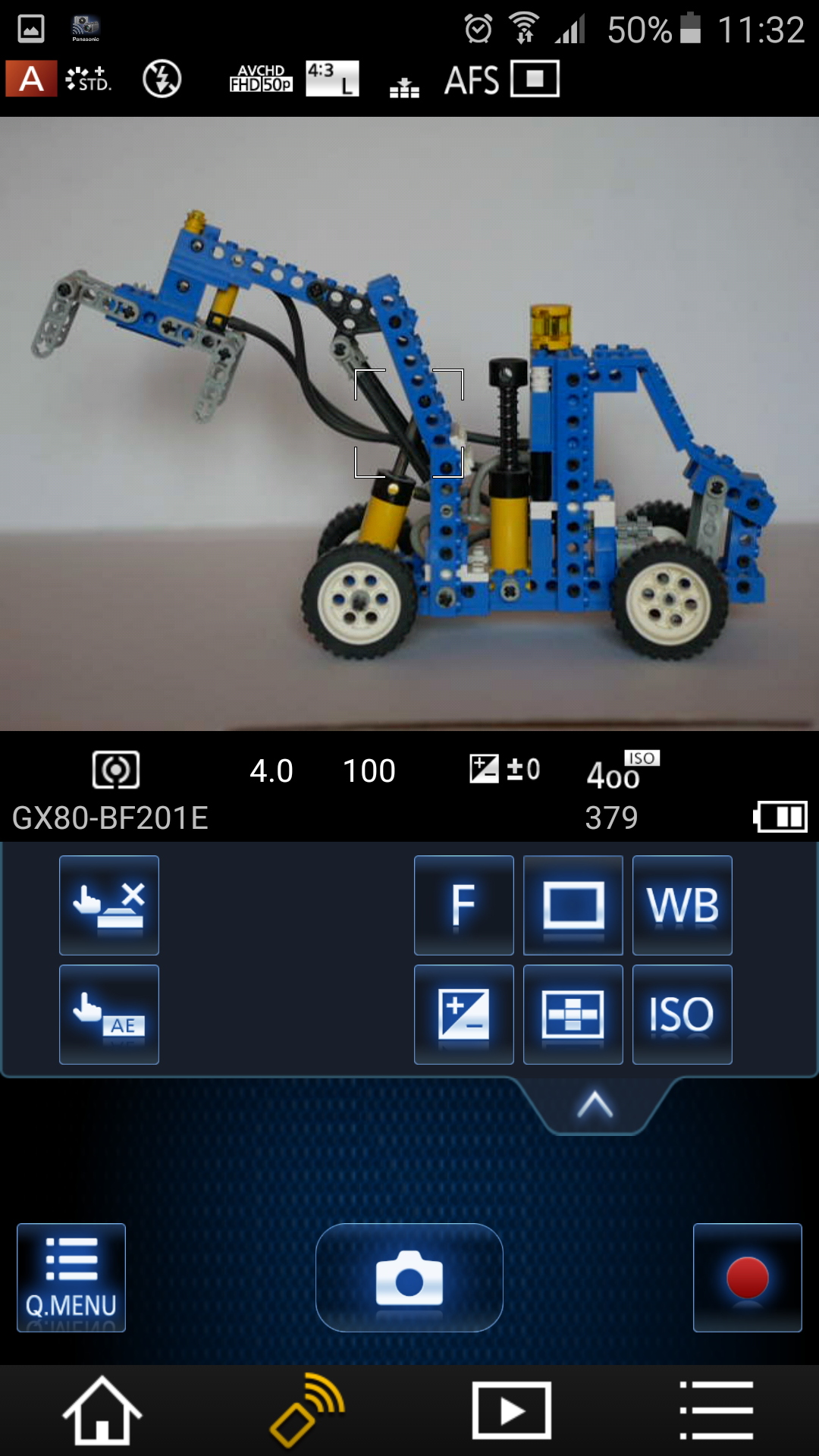Adjust aperture with the F button
This screenshot has height=1456, width=819.
(464, 905)
